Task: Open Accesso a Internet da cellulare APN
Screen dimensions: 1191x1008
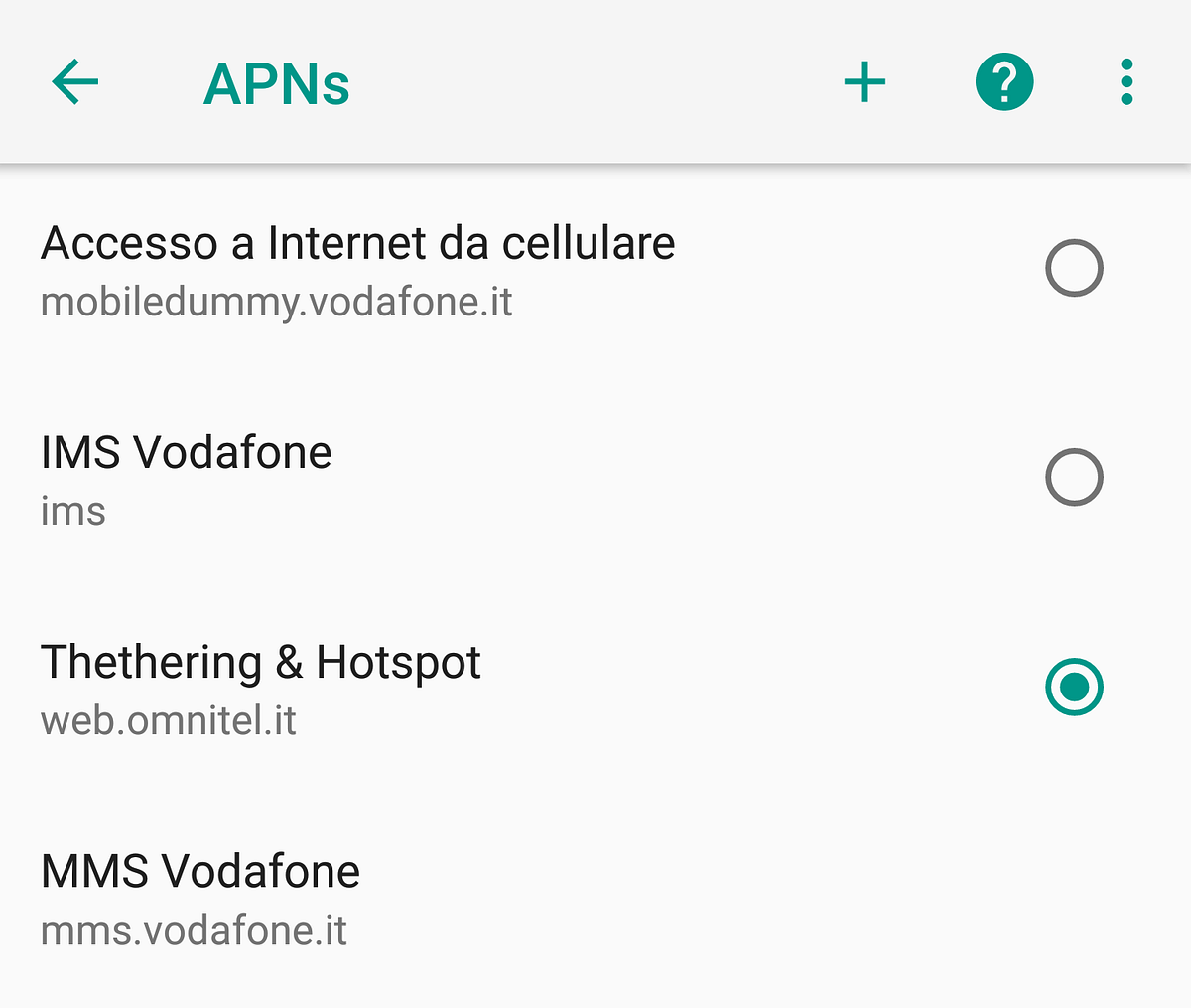Action: coord(357,270)
